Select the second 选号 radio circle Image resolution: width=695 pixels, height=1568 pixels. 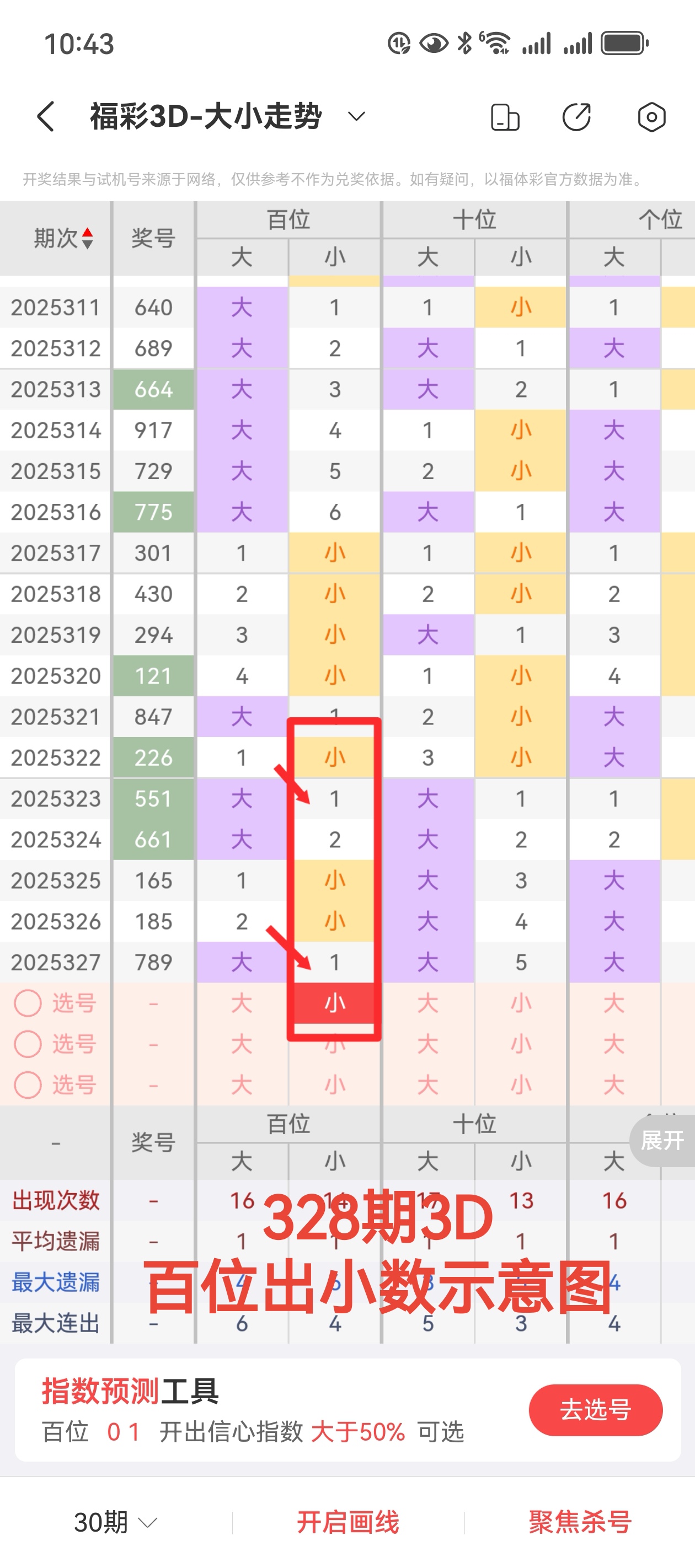click(29, 1043)
